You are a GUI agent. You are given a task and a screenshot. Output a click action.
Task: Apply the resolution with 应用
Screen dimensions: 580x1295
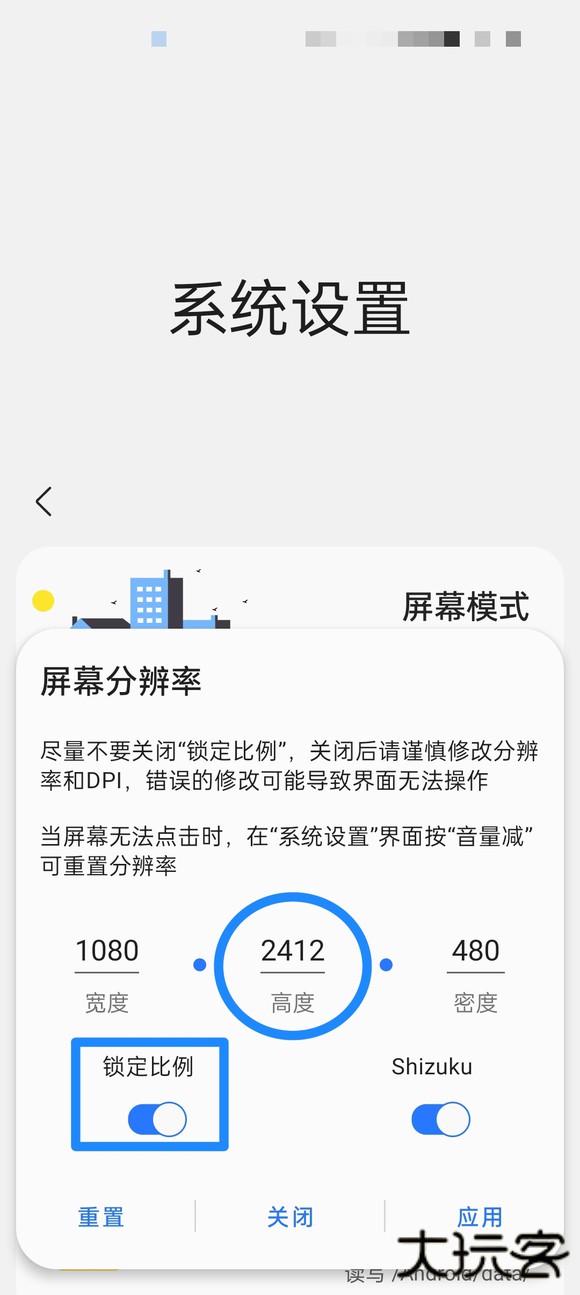[x=479, y=1217]
